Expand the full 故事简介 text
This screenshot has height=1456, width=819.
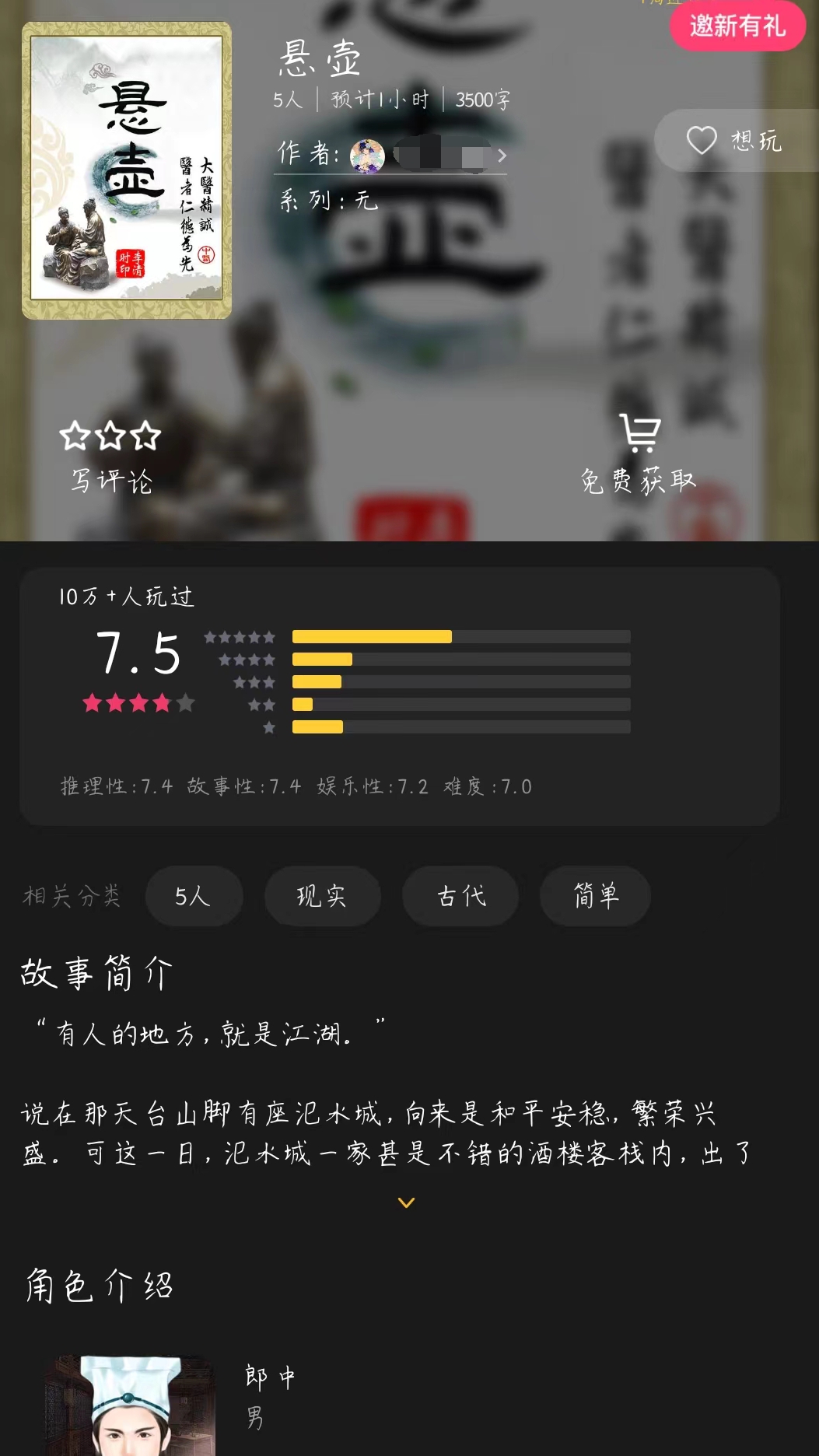point(406,1202)
